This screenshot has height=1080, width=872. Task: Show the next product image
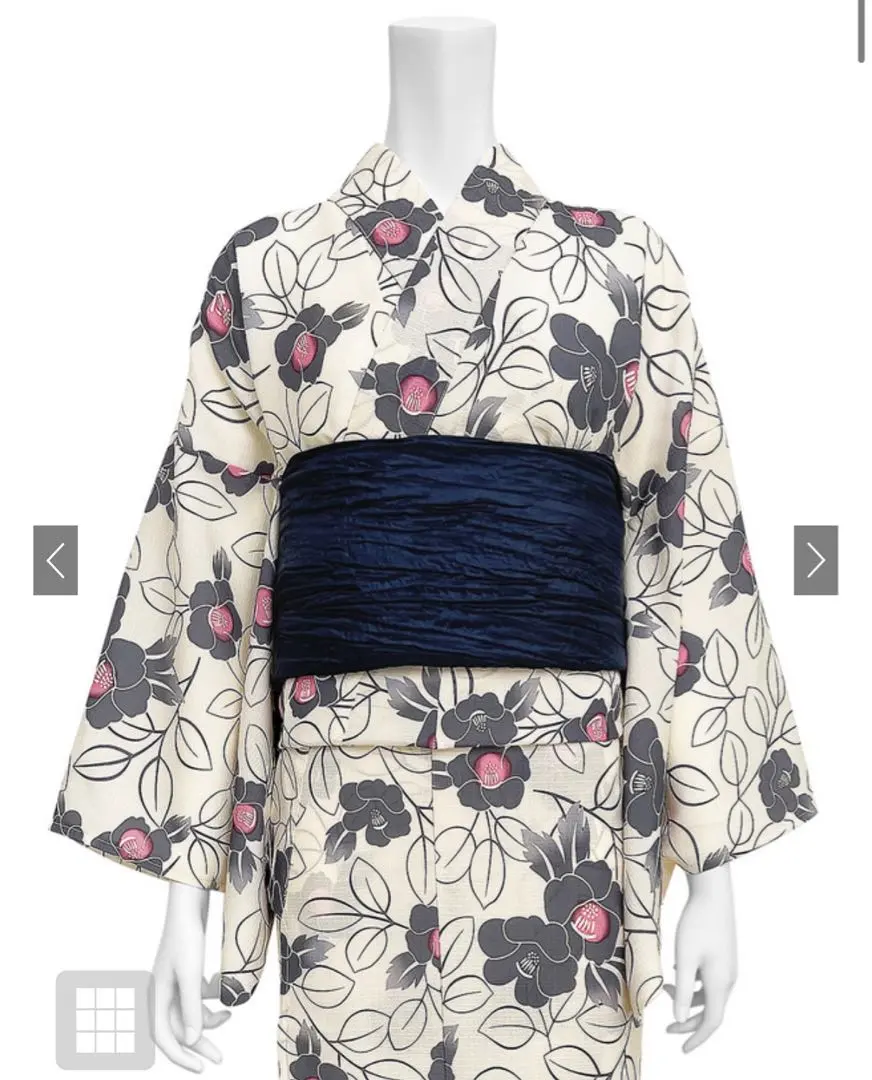(816, 561)
